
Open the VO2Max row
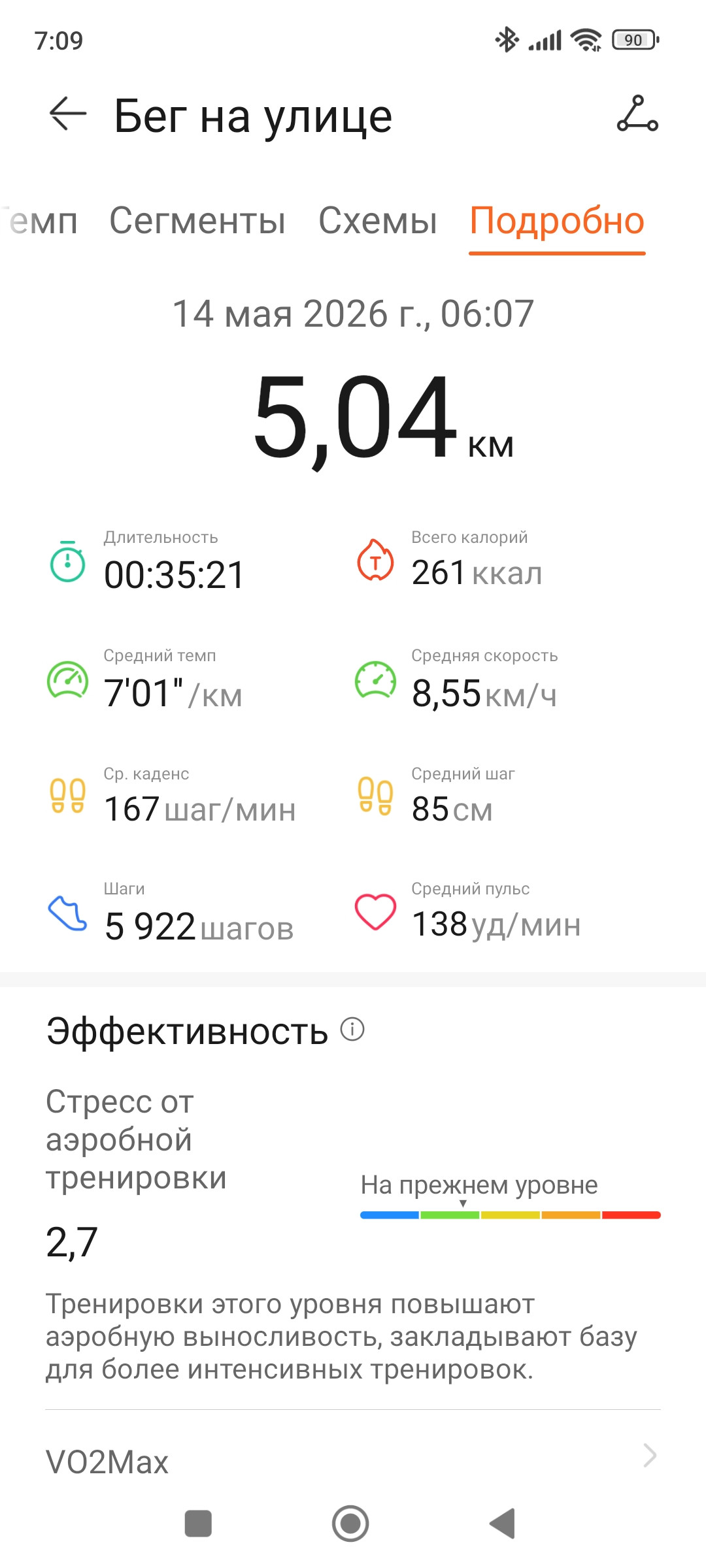click(353, 1461)
